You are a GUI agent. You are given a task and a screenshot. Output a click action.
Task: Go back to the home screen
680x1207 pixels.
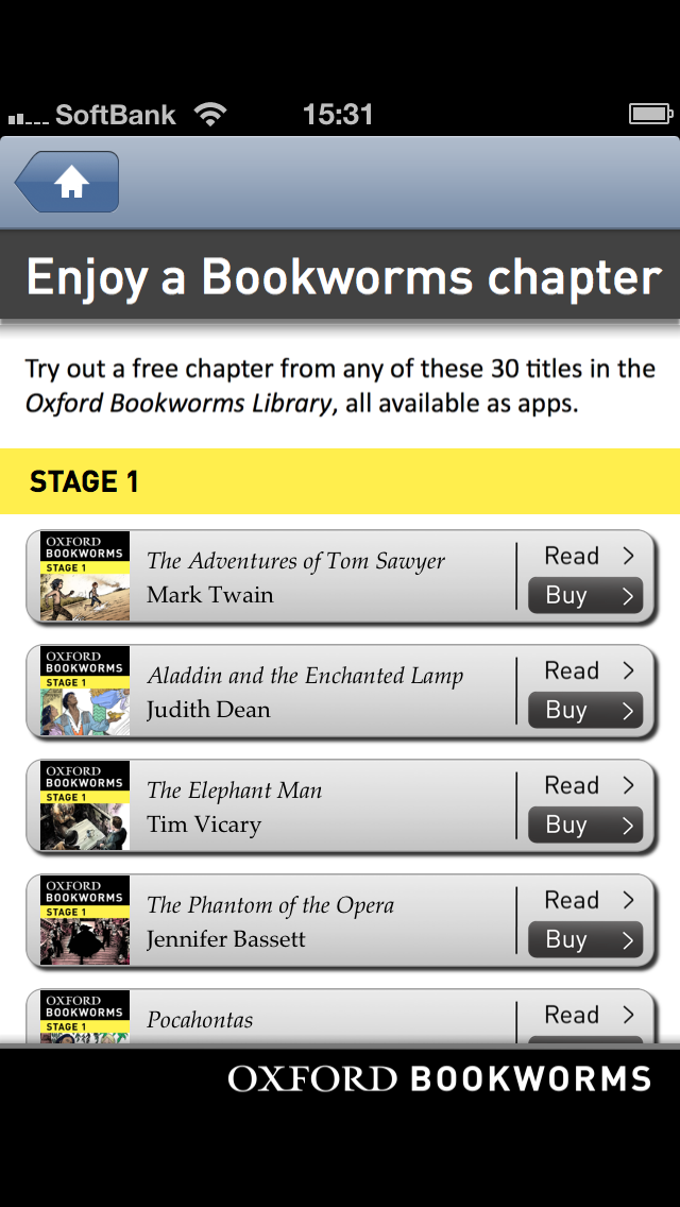click(x=68, y=182)
